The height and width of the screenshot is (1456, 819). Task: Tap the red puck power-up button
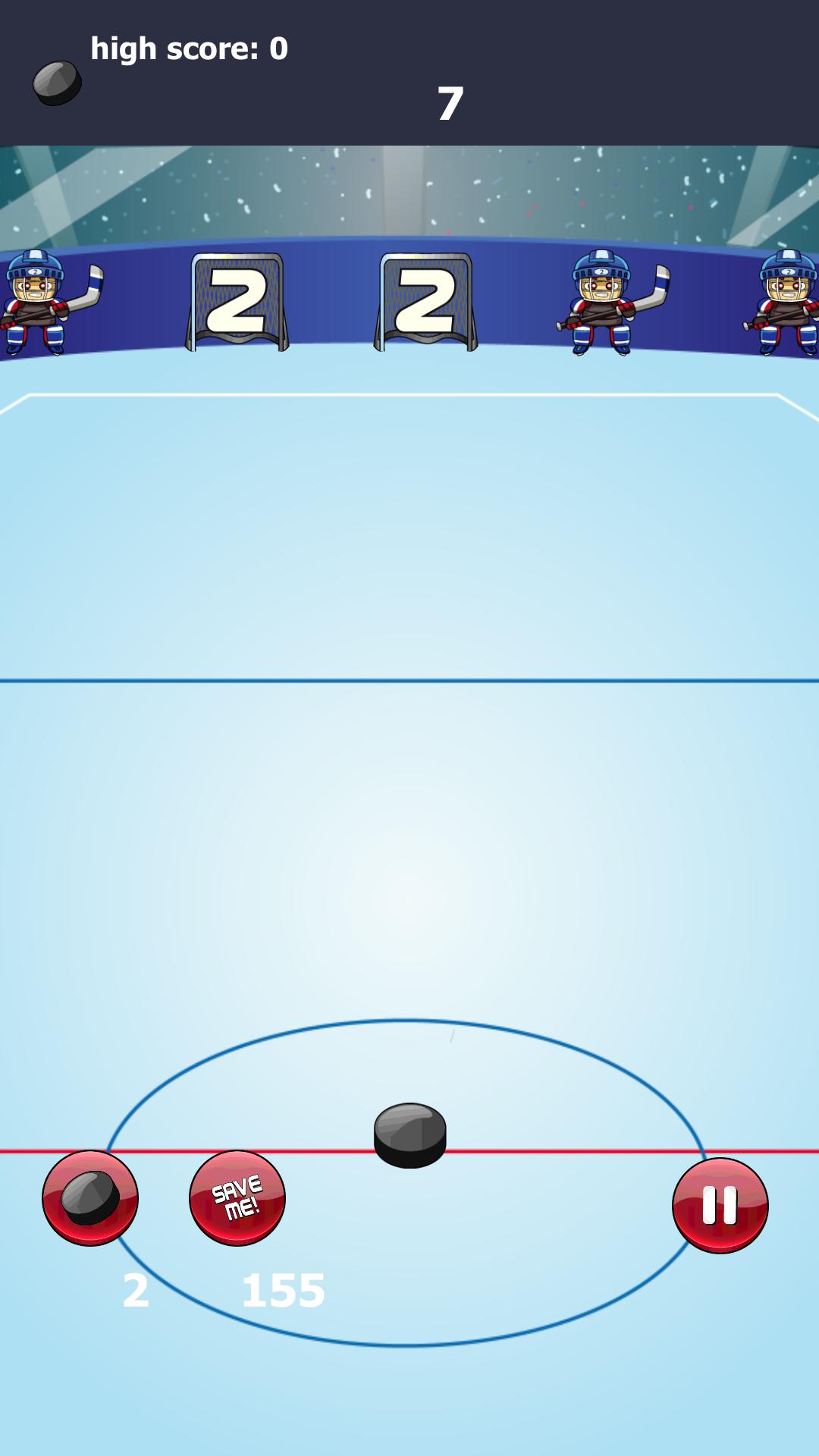(90, 1197)
